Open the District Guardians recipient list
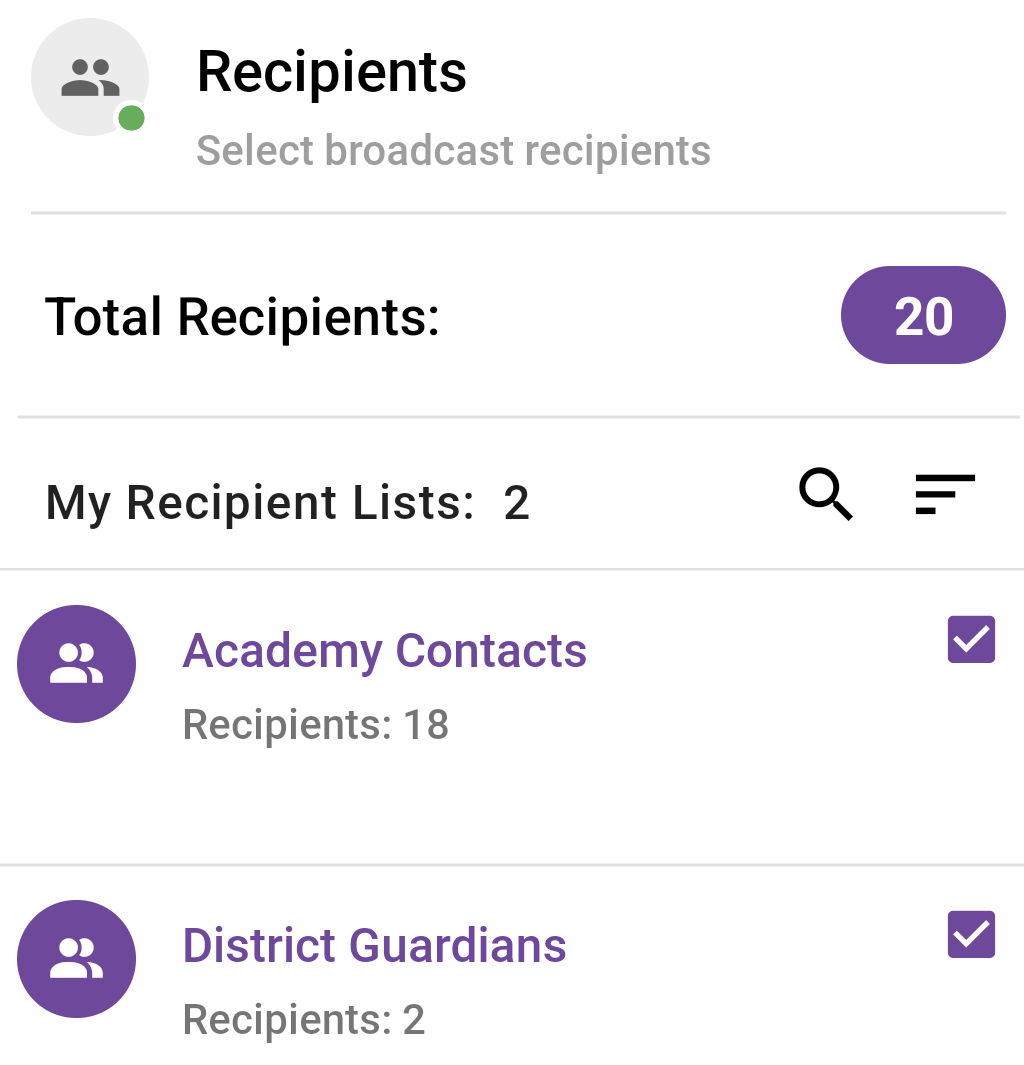This screenshot has height=1065, width=1024. click(x=374, y=945)
